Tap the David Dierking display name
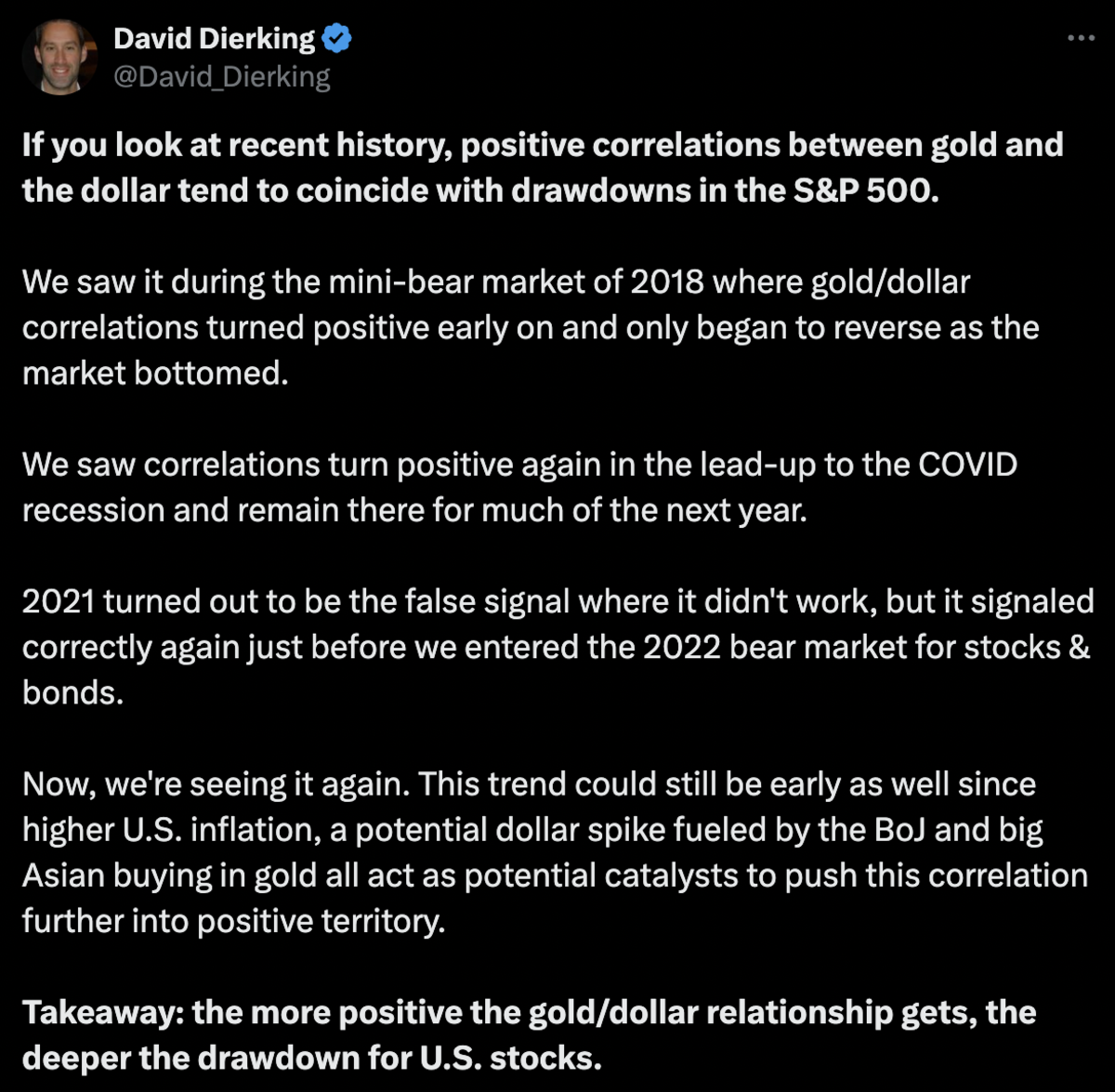Image resolution: width=1115 pixels, height=1092 pixels. (214, 38)
